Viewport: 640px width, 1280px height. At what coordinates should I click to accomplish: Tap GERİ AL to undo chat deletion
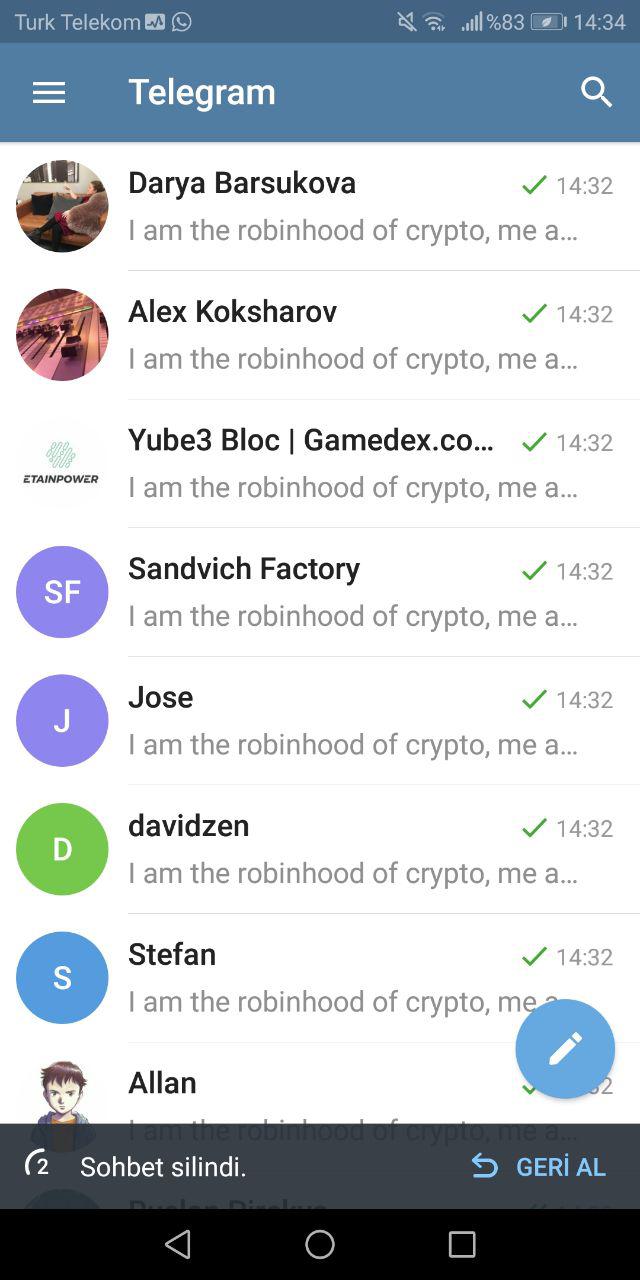pyautogui.click(x=540, y=1167)
